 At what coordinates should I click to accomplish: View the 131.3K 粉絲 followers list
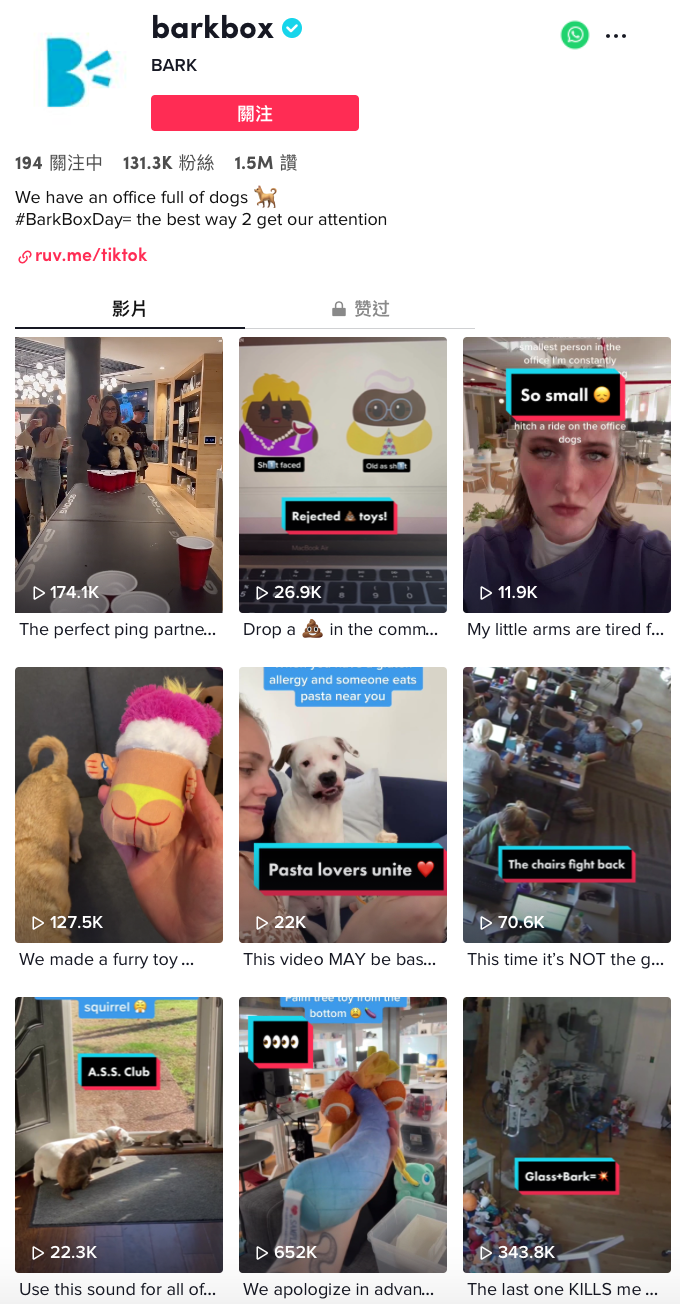click(x=168, y=163)
